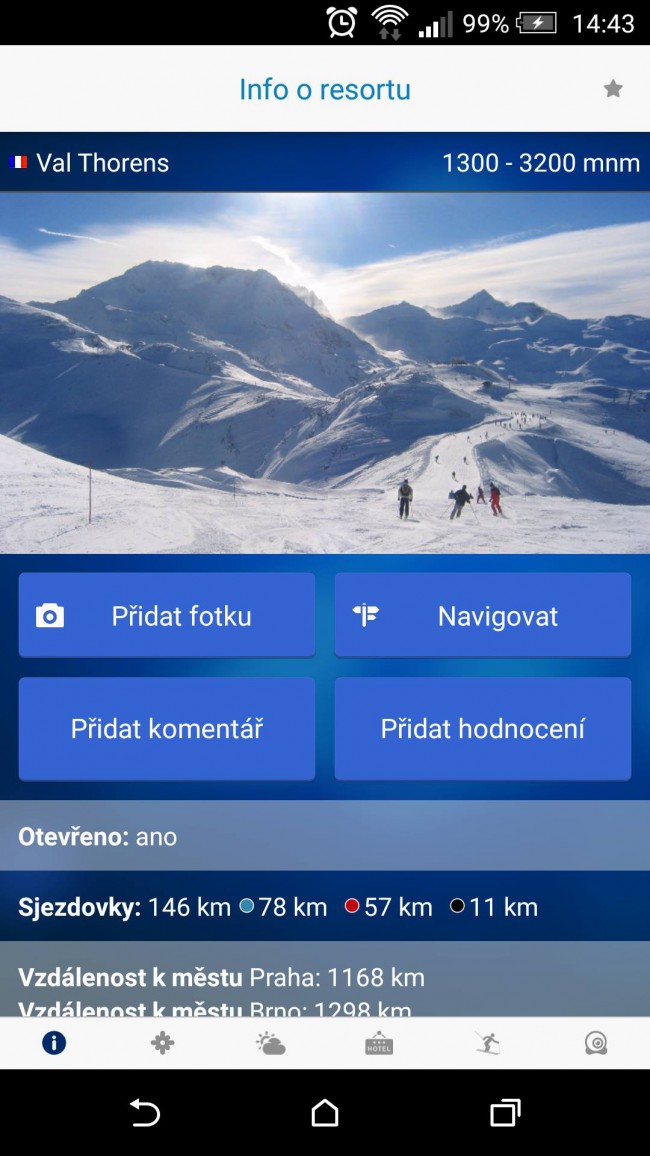Screen dimensions: 650x1156
Task: Switch to the skier slopes tab
Action: pos(487,1043)
